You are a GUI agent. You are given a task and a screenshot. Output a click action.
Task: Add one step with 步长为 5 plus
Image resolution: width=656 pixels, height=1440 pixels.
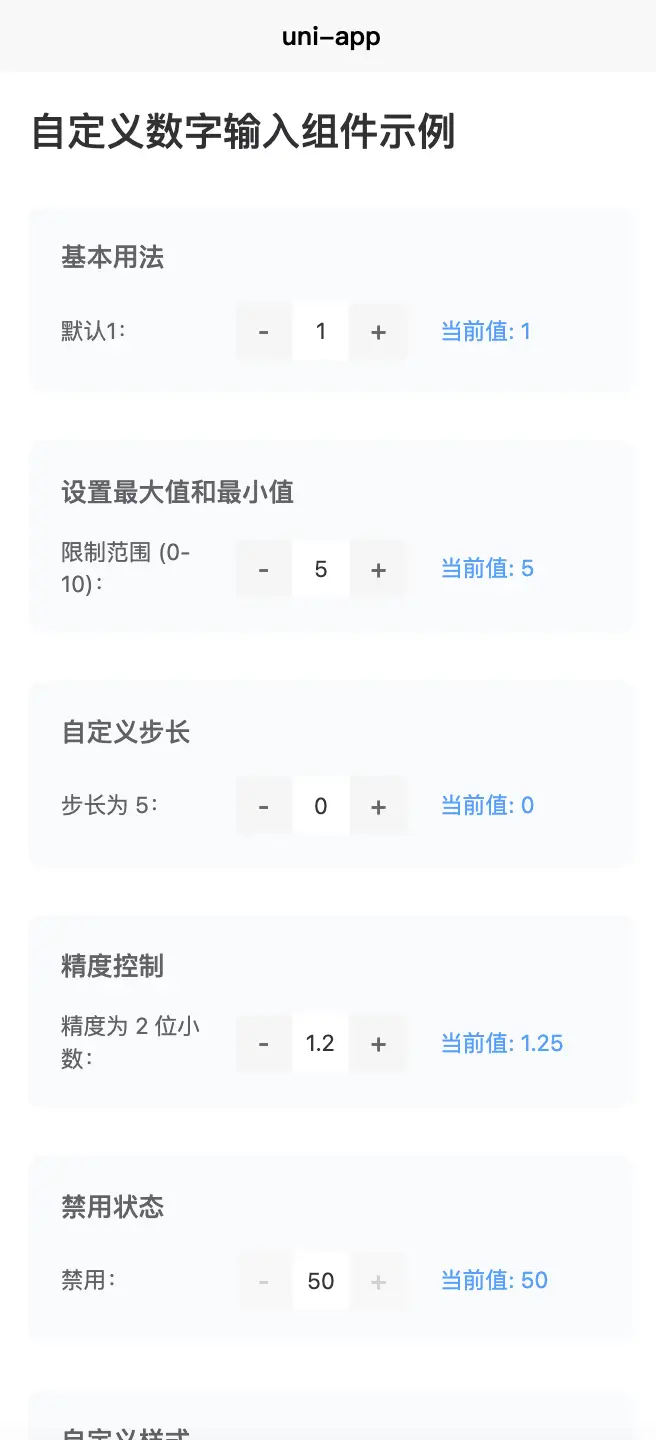point(378,806)
